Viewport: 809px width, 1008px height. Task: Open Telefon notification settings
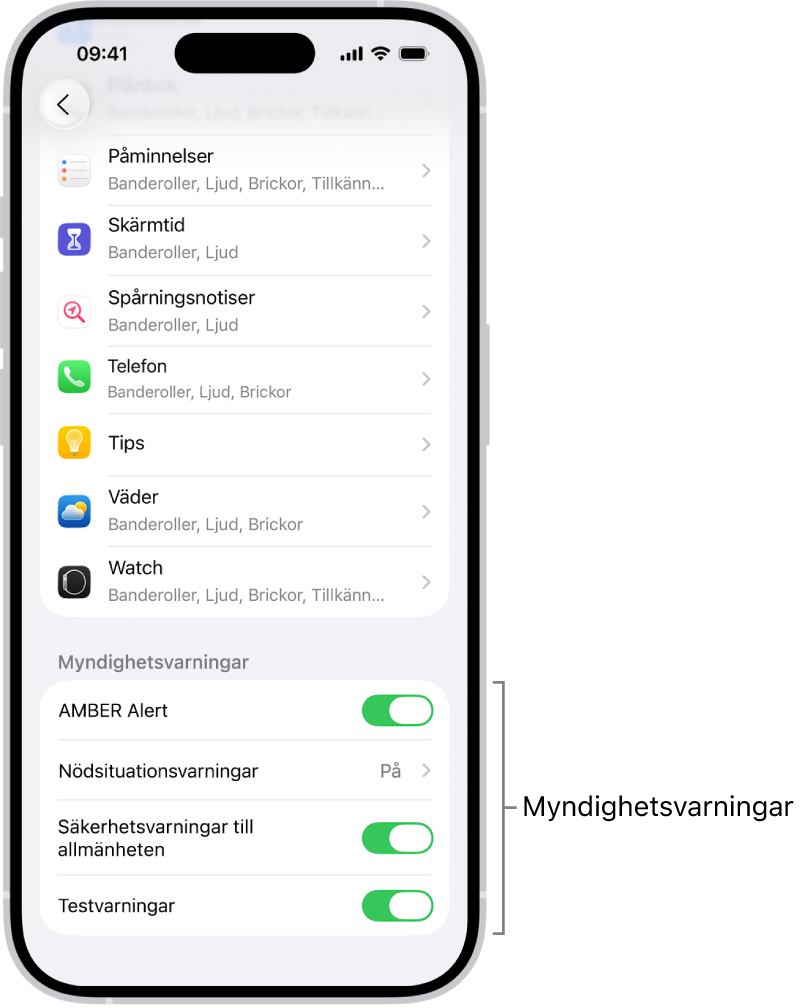coord(245,379)
